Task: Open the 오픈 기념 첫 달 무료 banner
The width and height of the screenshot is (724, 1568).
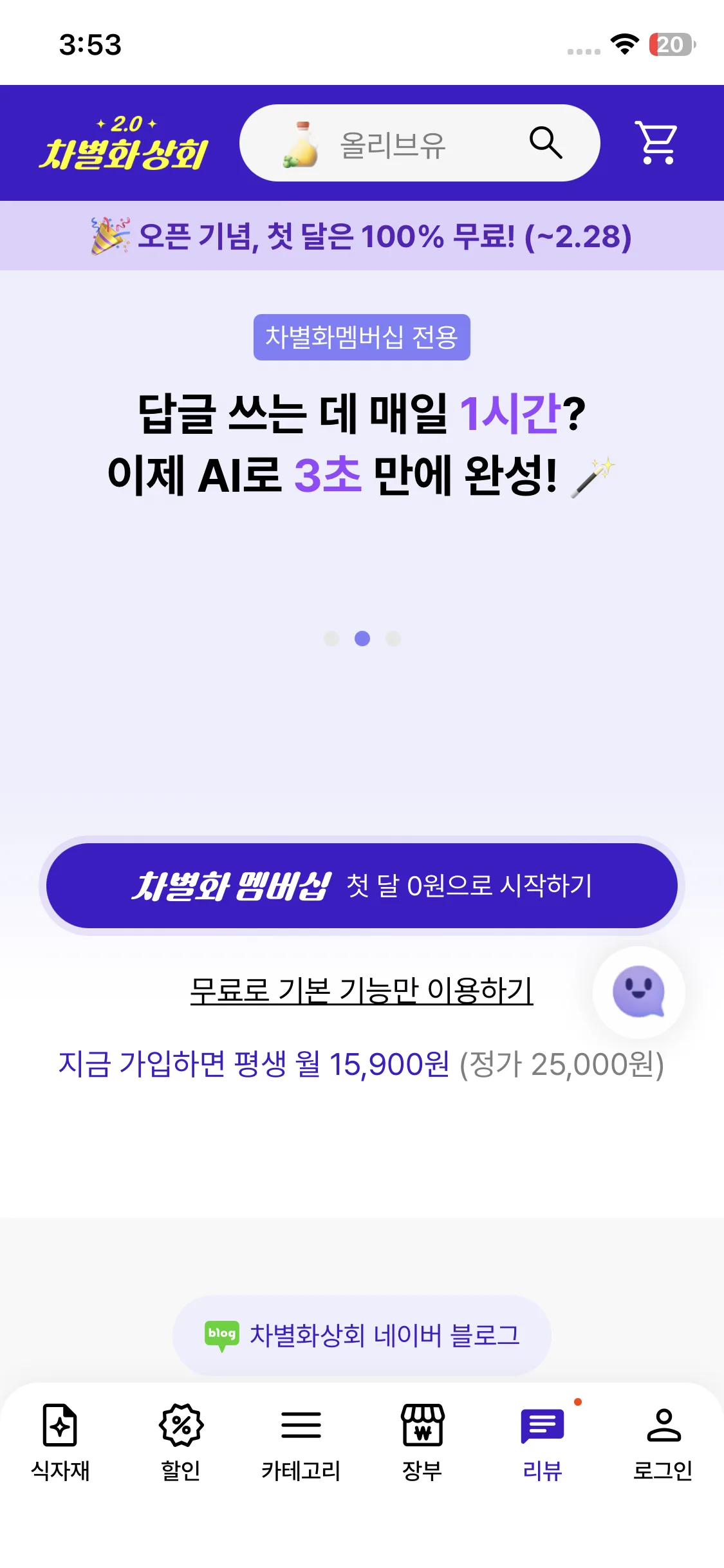Action: click(362, 236)
